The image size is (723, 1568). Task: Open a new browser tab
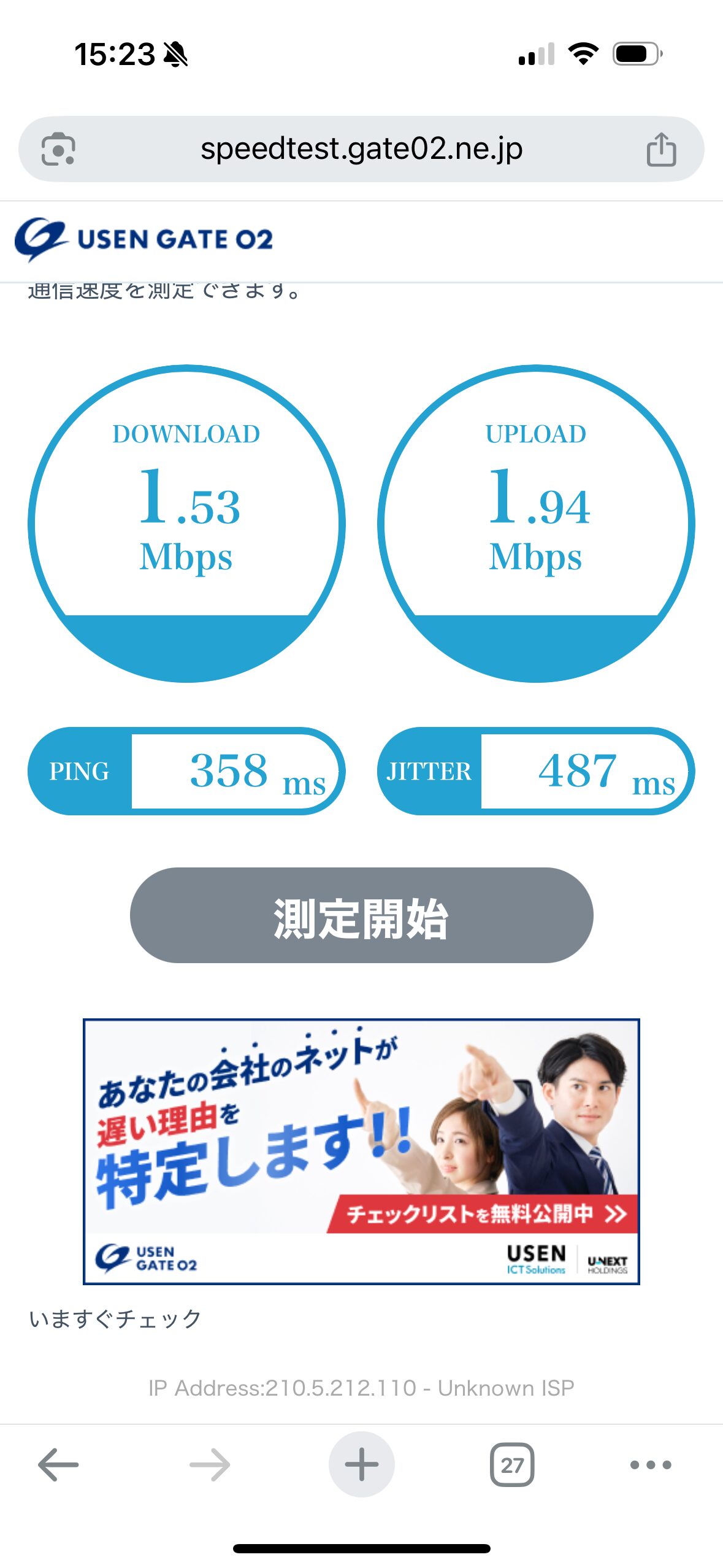pos(361,1464)
